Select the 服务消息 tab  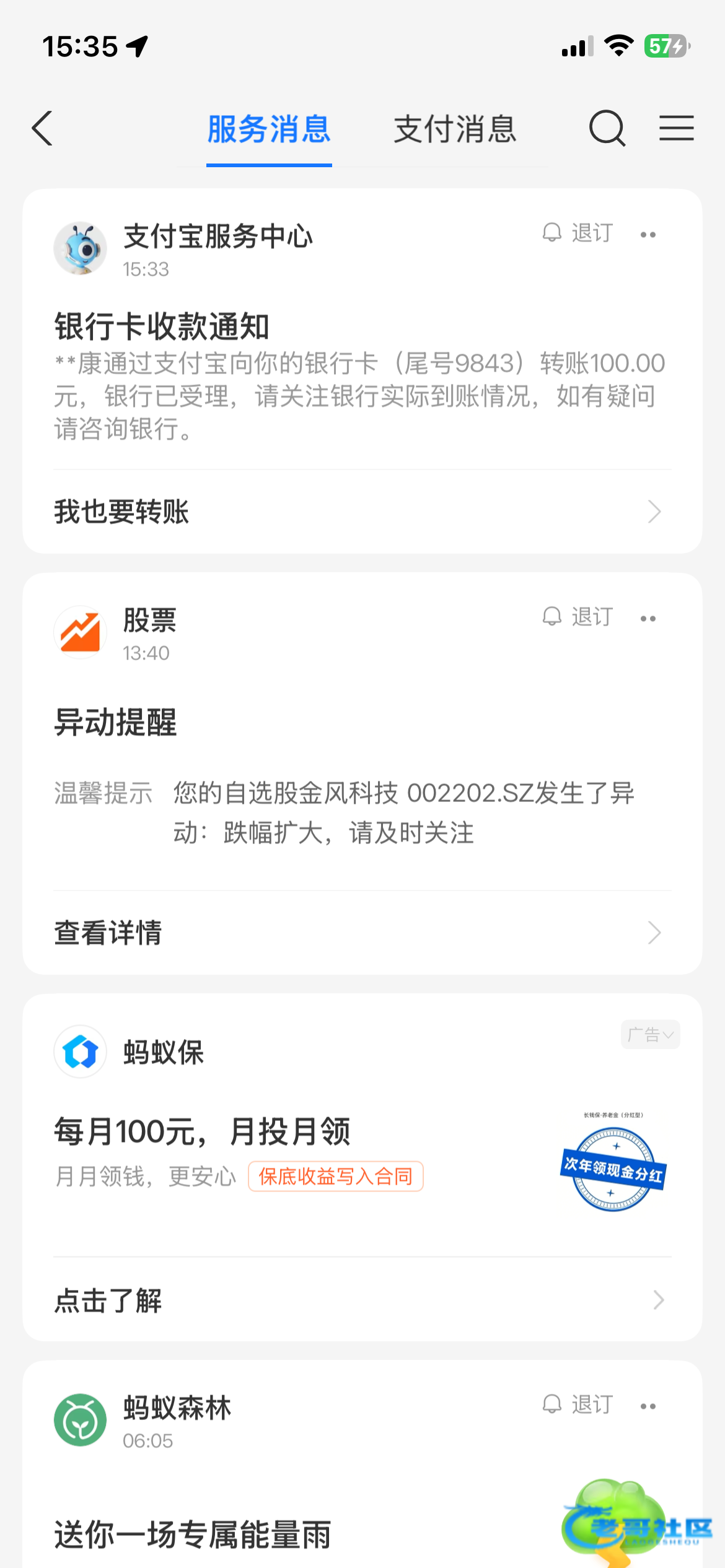(x=269, y=129)
